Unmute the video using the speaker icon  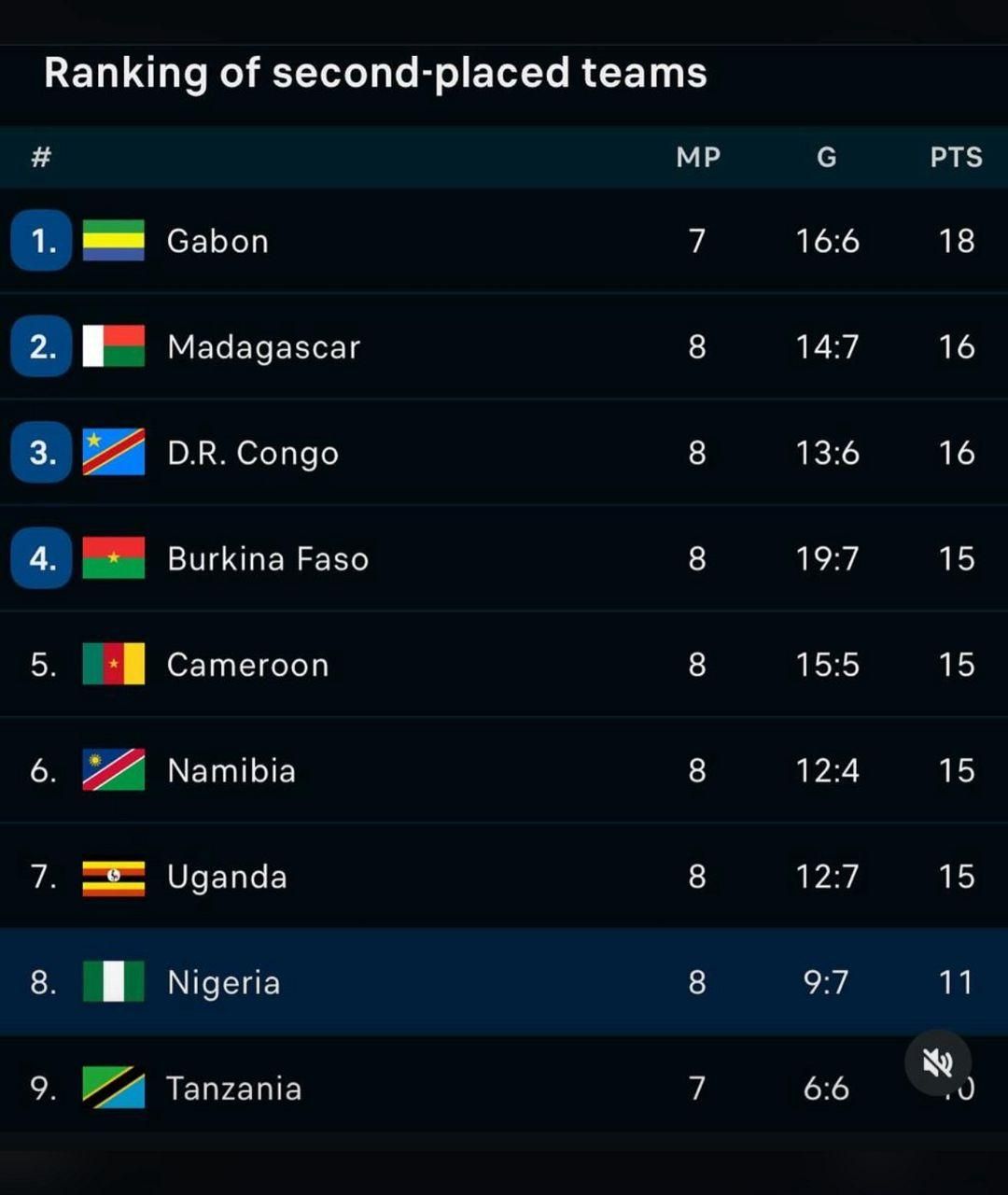coord(939,1061)
